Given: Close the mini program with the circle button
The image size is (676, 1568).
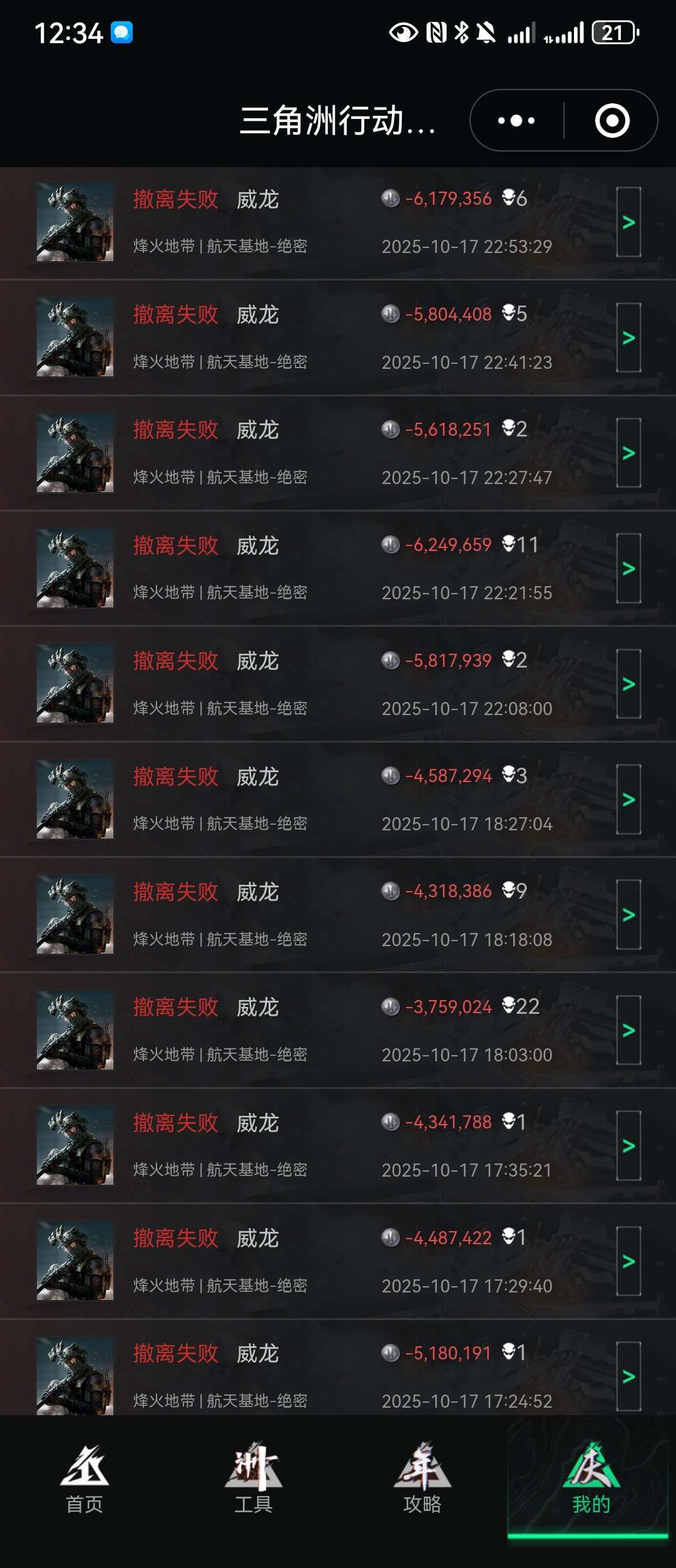Looking at the screenshot, I should pyautogui.click(x=612, y=120).
